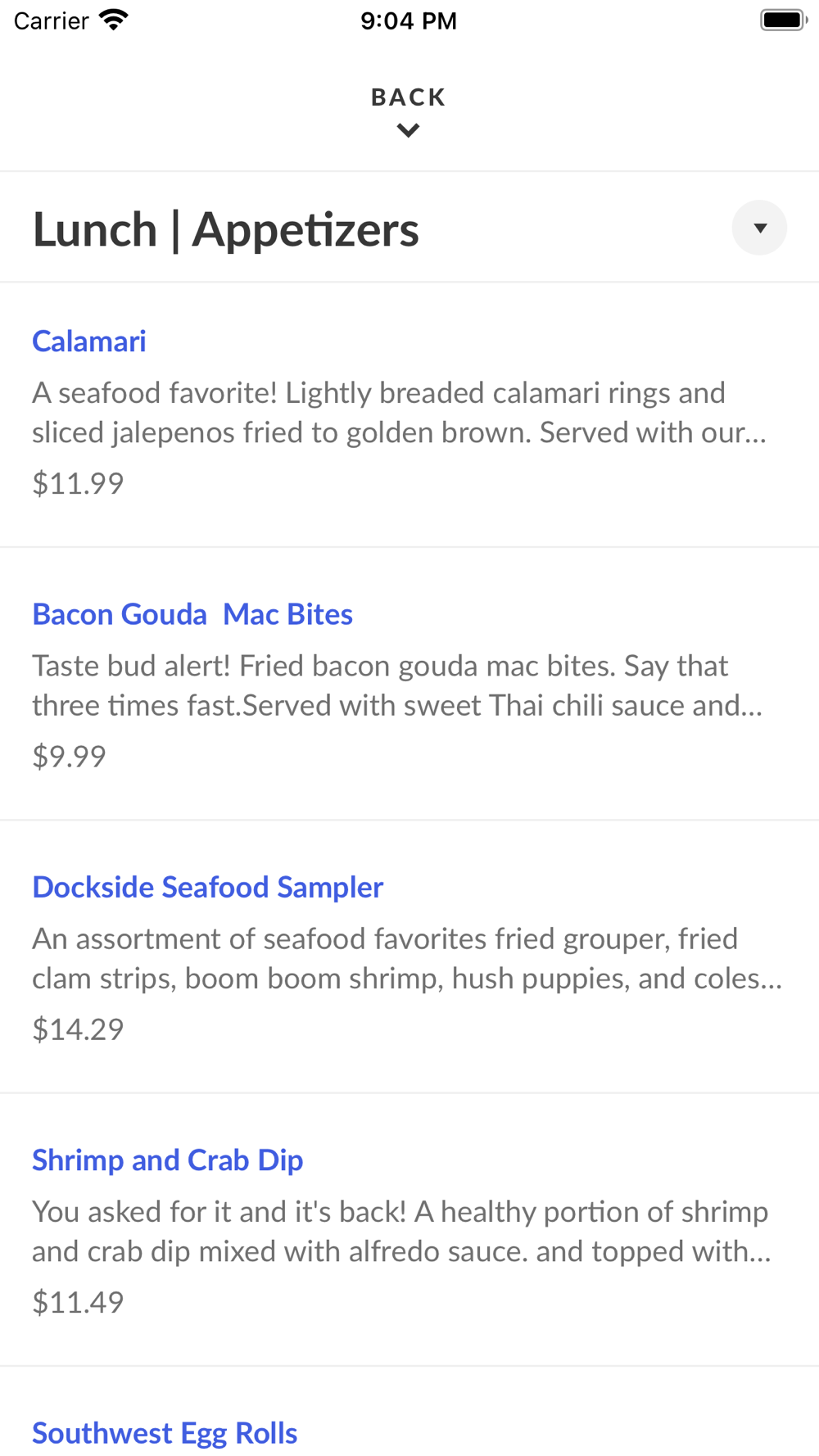Screen dimensions: 819x1456
Task: Choose the Southwest Egg Rolls item
Action: tap(165, 1432)
